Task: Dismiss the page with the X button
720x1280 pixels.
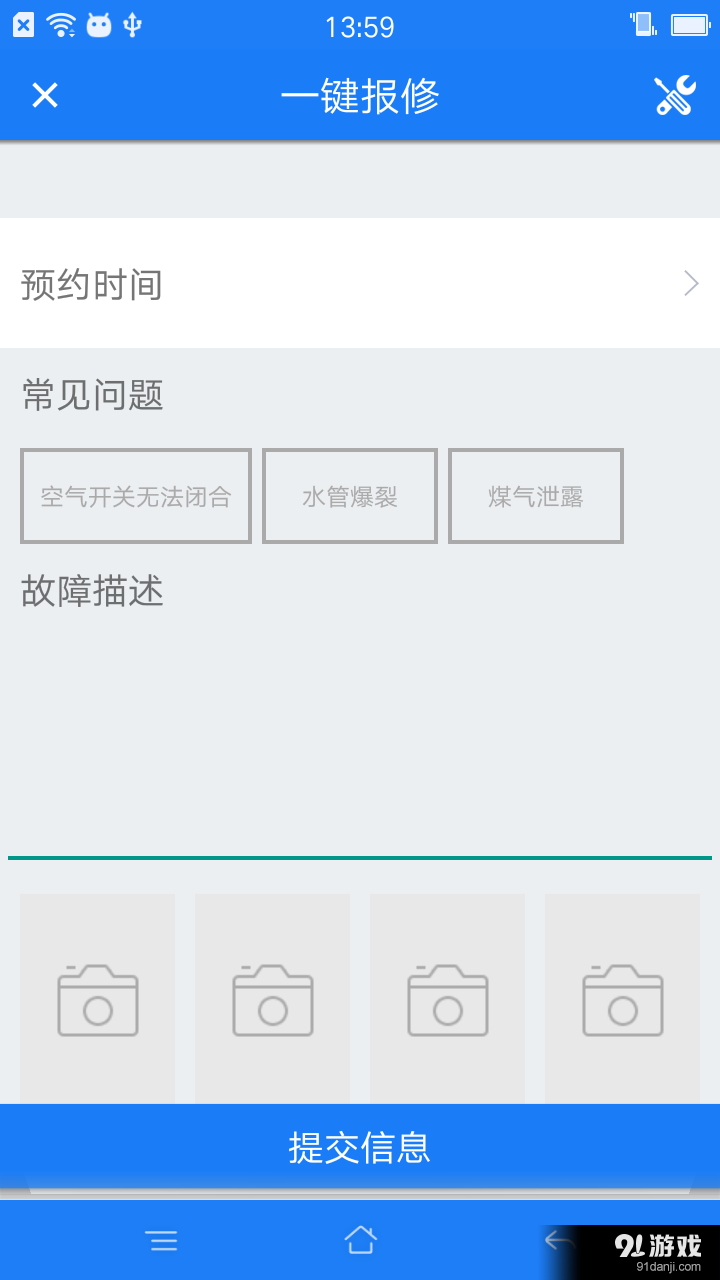Action: pyautogui.click(x=44, y=94)
